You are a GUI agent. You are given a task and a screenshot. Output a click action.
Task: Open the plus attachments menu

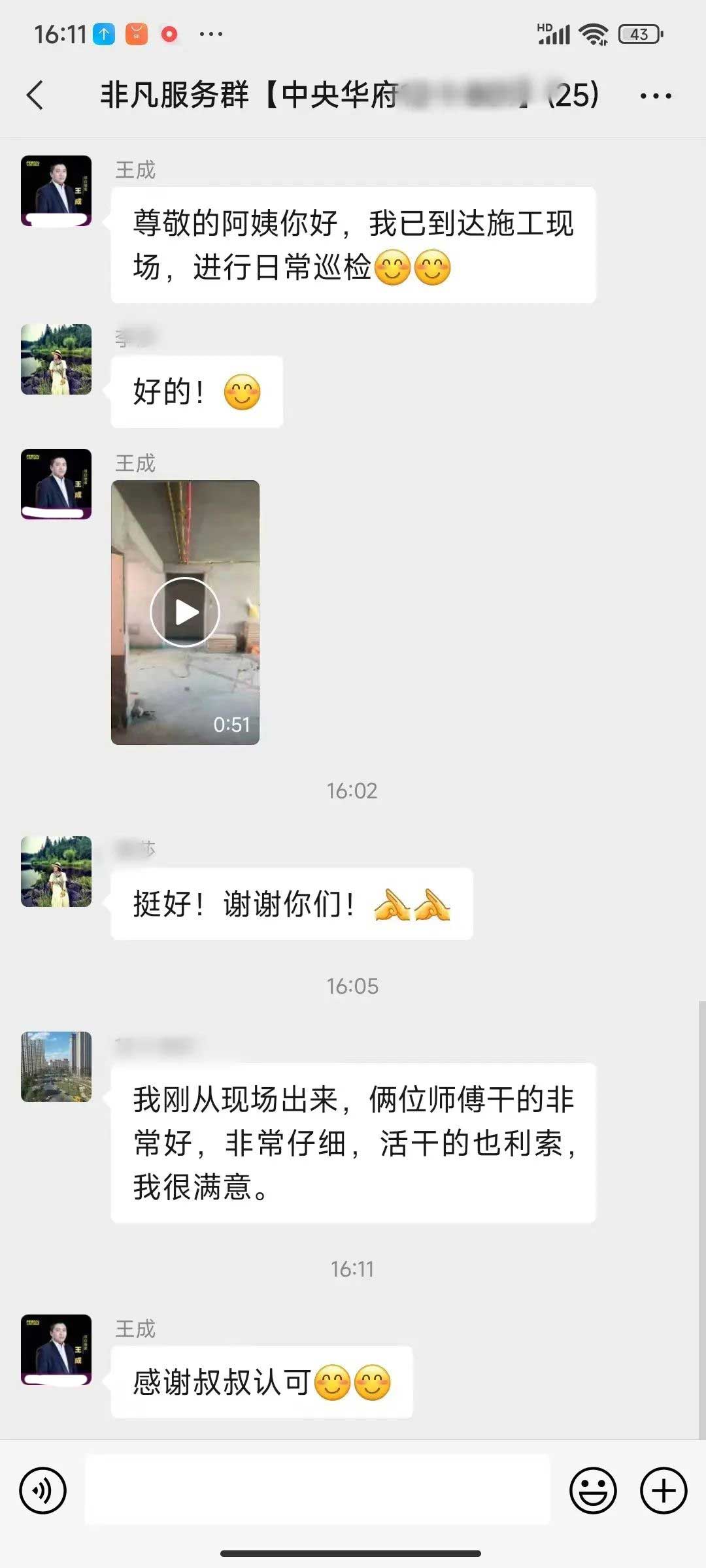pyautogui.click(x=664, y=1490)
